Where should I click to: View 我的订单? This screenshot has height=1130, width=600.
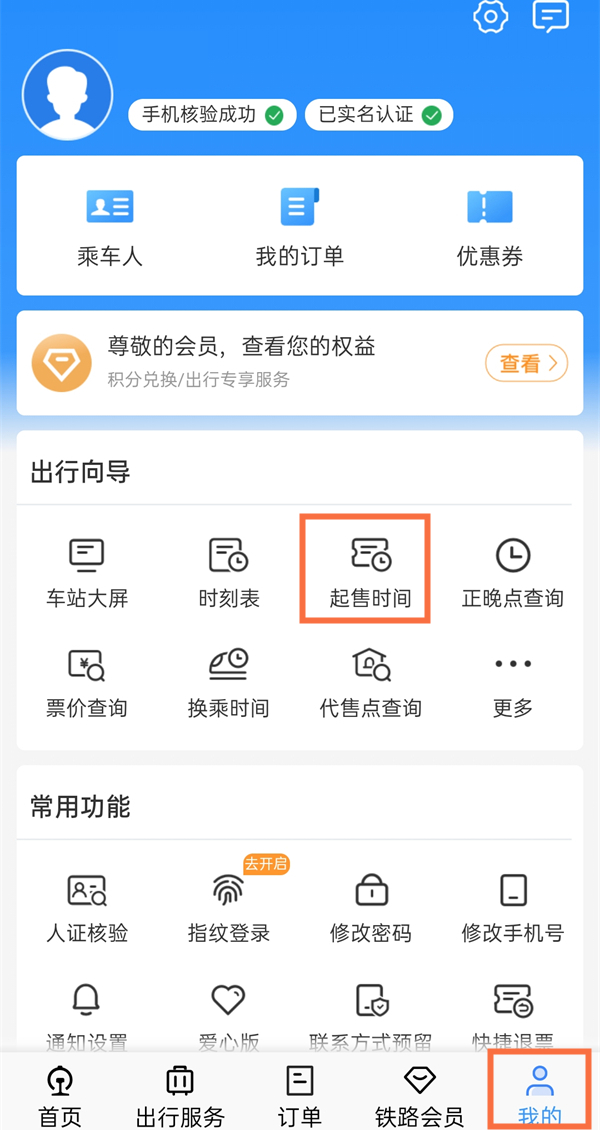[x=299, y=226]
